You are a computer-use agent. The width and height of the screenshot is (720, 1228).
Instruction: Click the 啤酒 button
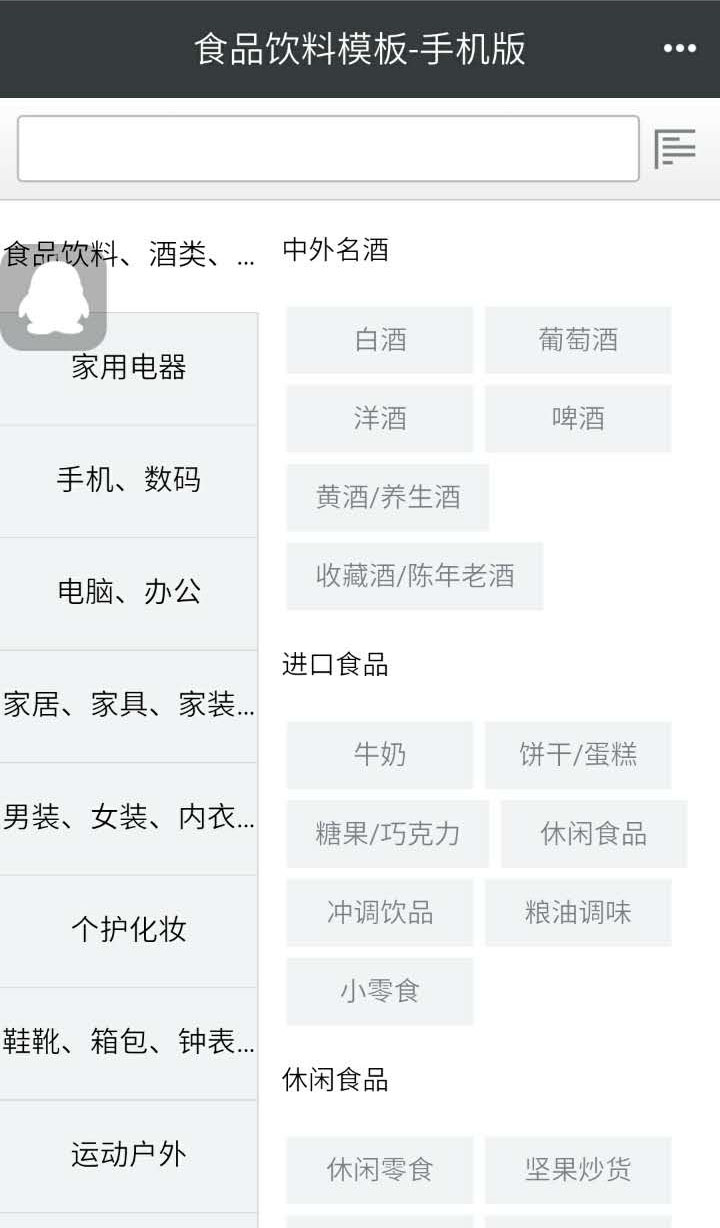(578, 418)
